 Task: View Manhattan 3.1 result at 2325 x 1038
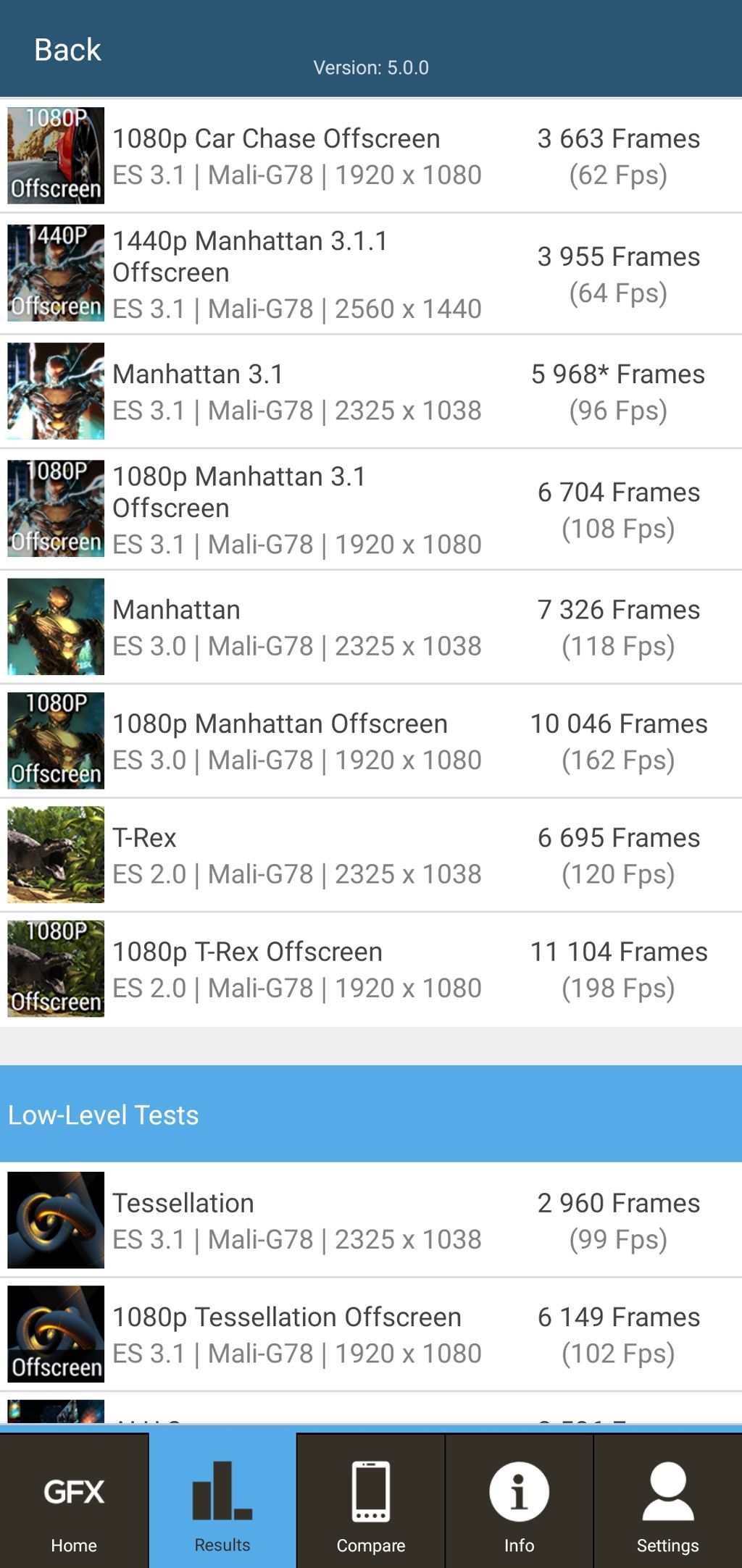coord(370,392)
